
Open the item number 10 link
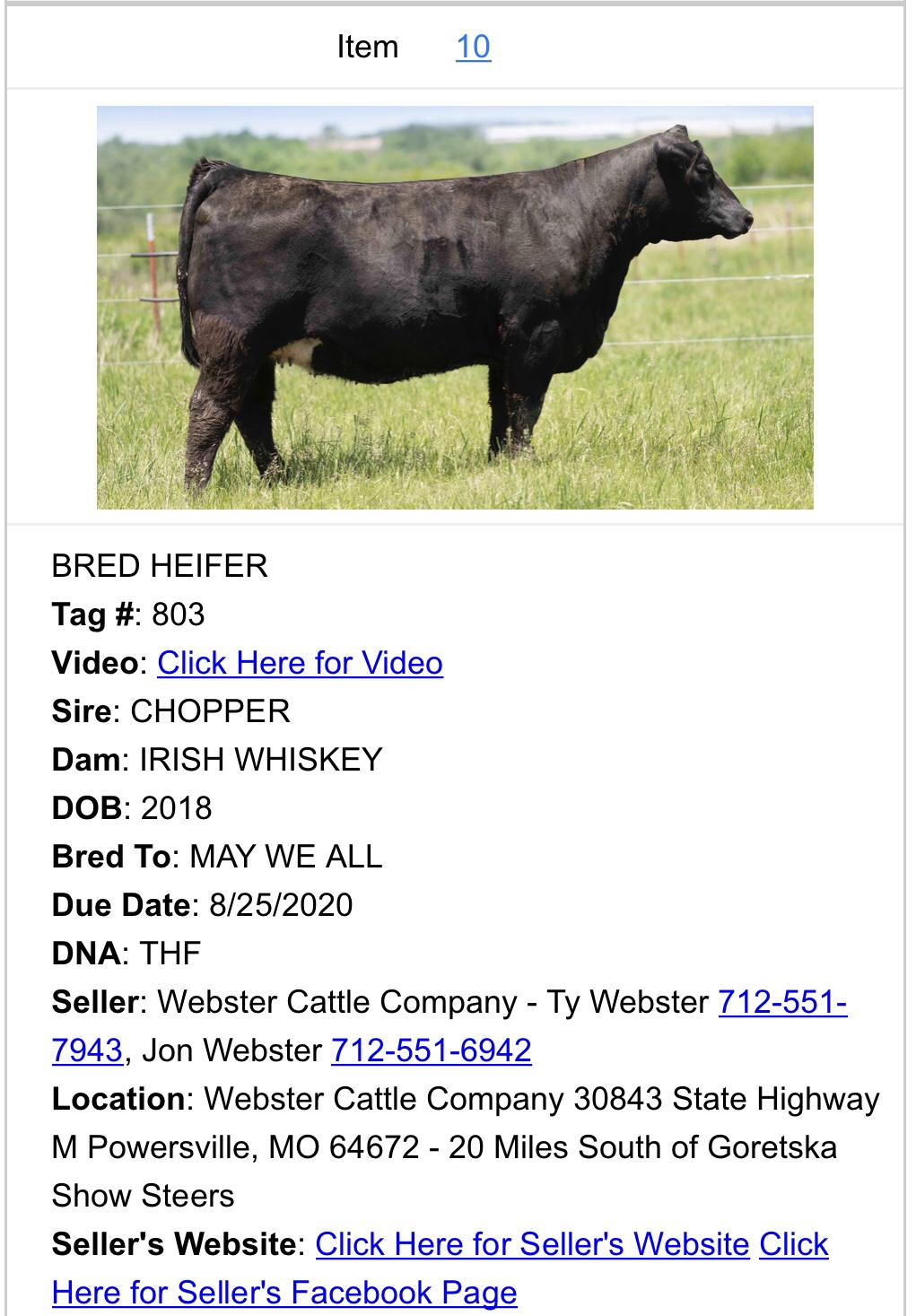pos(473,47)
